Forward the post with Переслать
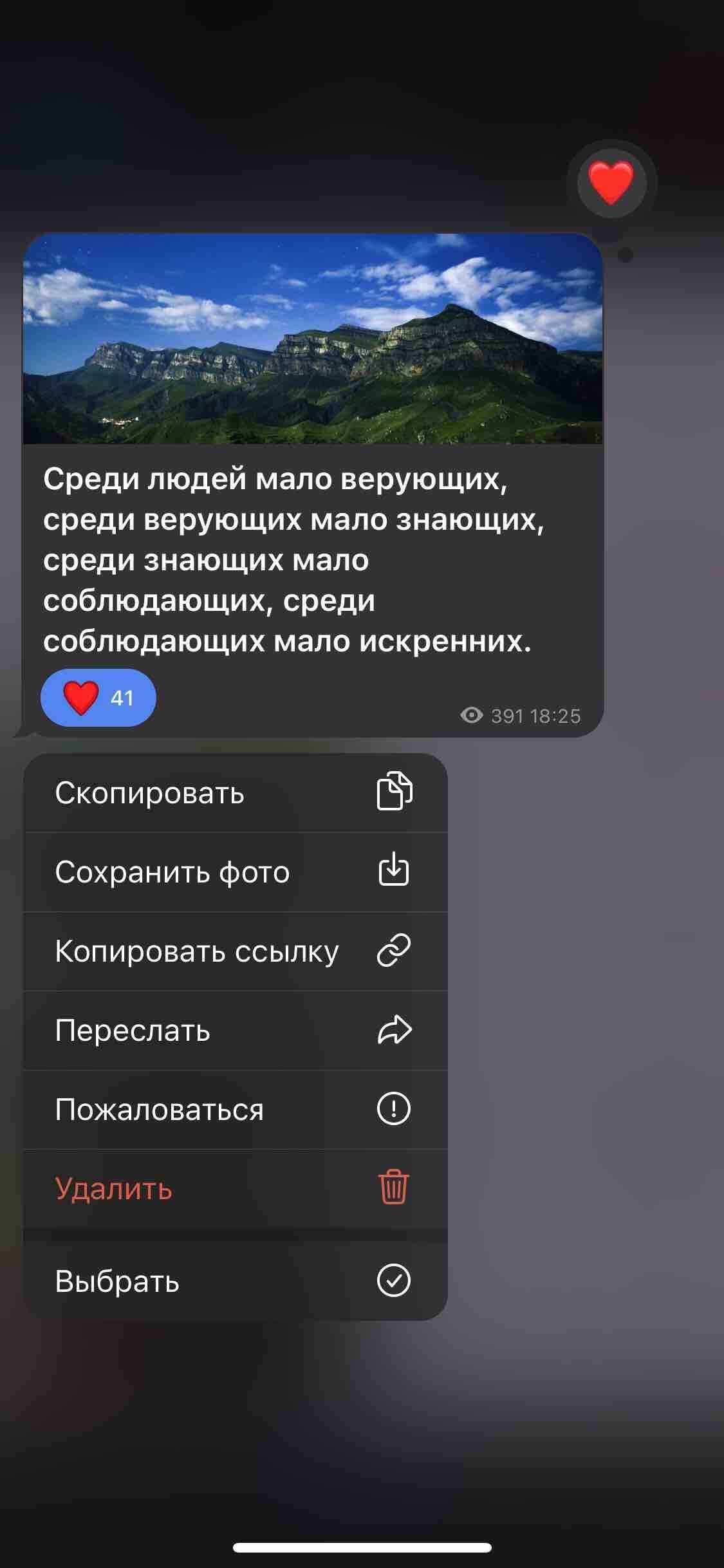This screenshot has height=1568, width=724. click(235, 1031)
